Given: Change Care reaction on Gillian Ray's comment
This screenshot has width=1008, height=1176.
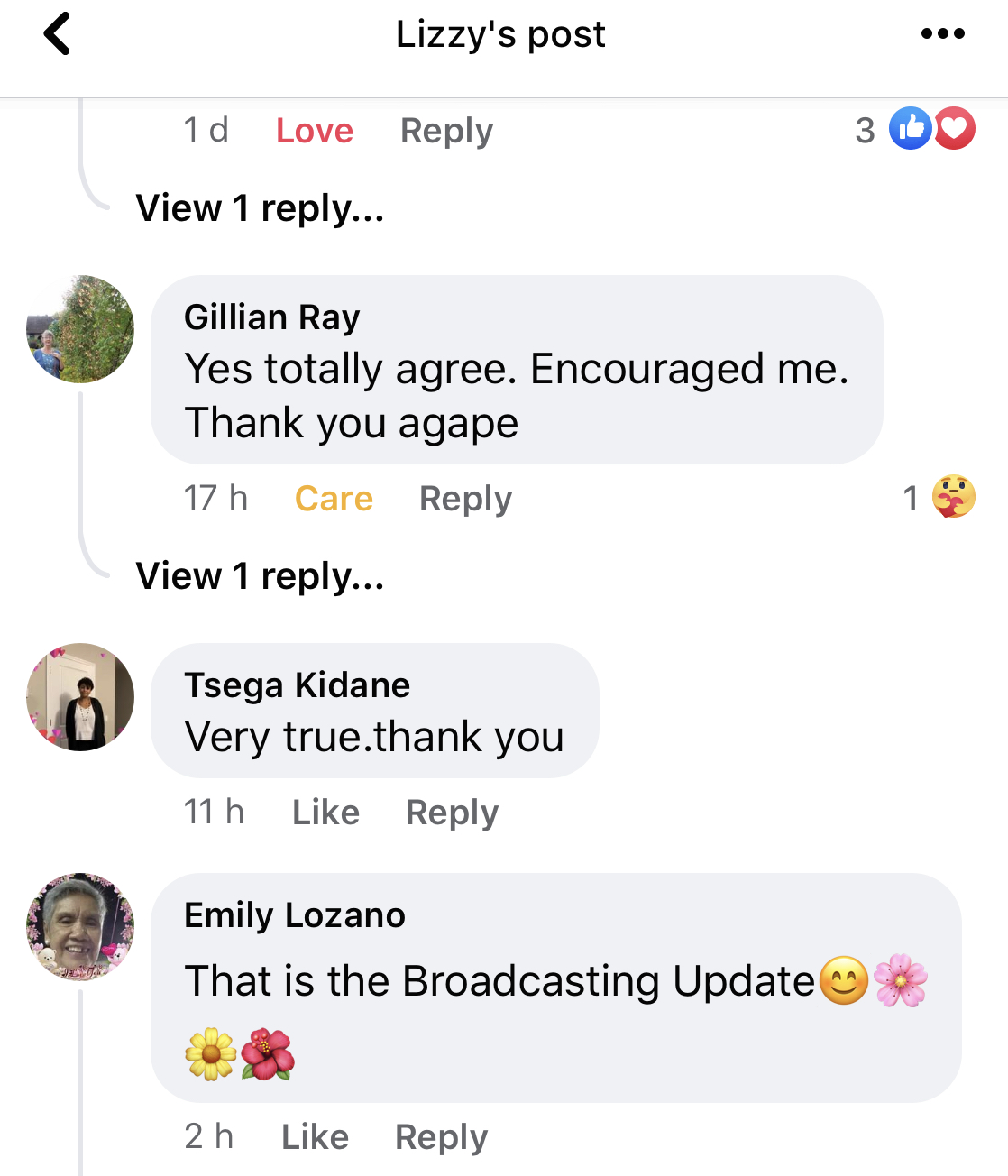Looking at the screenshot, I should [x=334, y=499].
